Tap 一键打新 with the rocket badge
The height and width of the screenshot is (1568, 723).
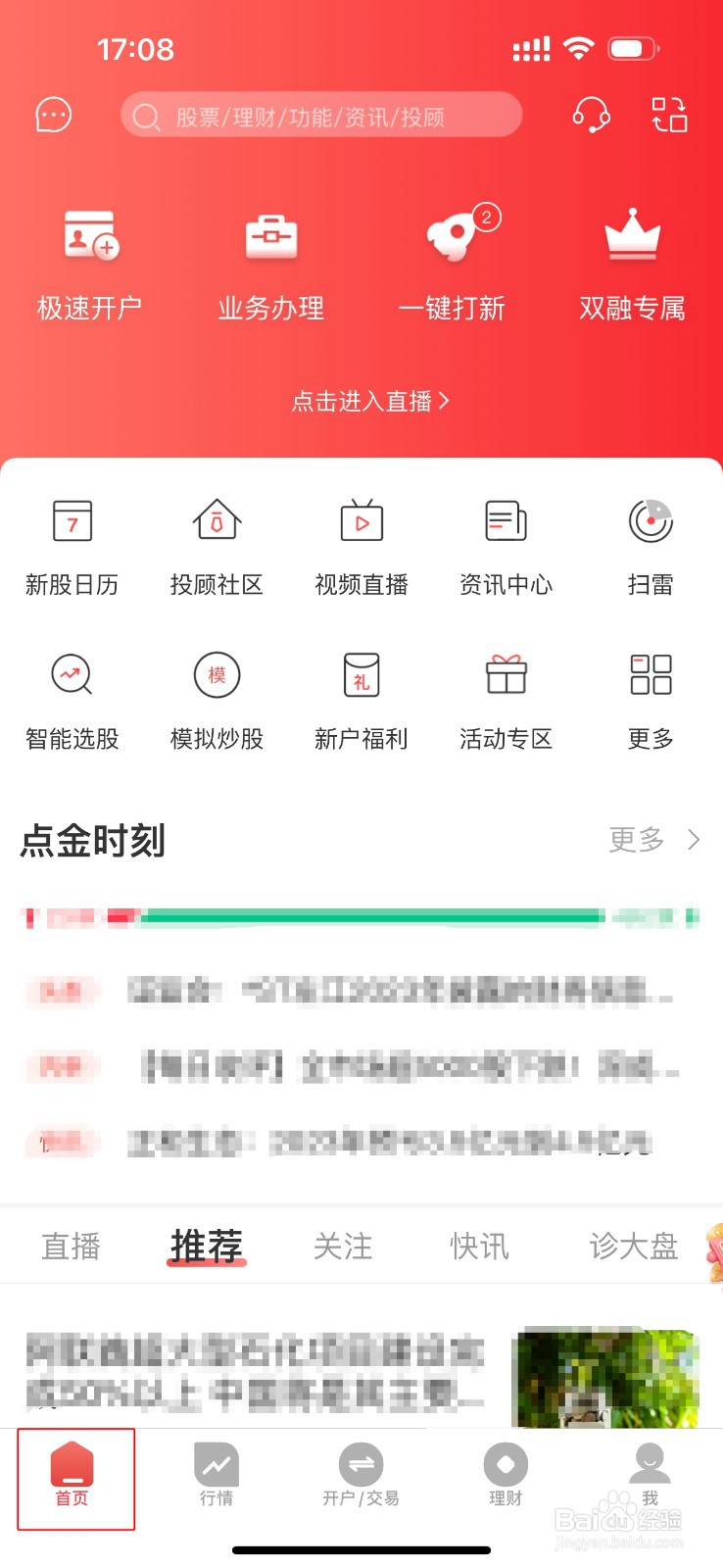[x=453, y=260]
